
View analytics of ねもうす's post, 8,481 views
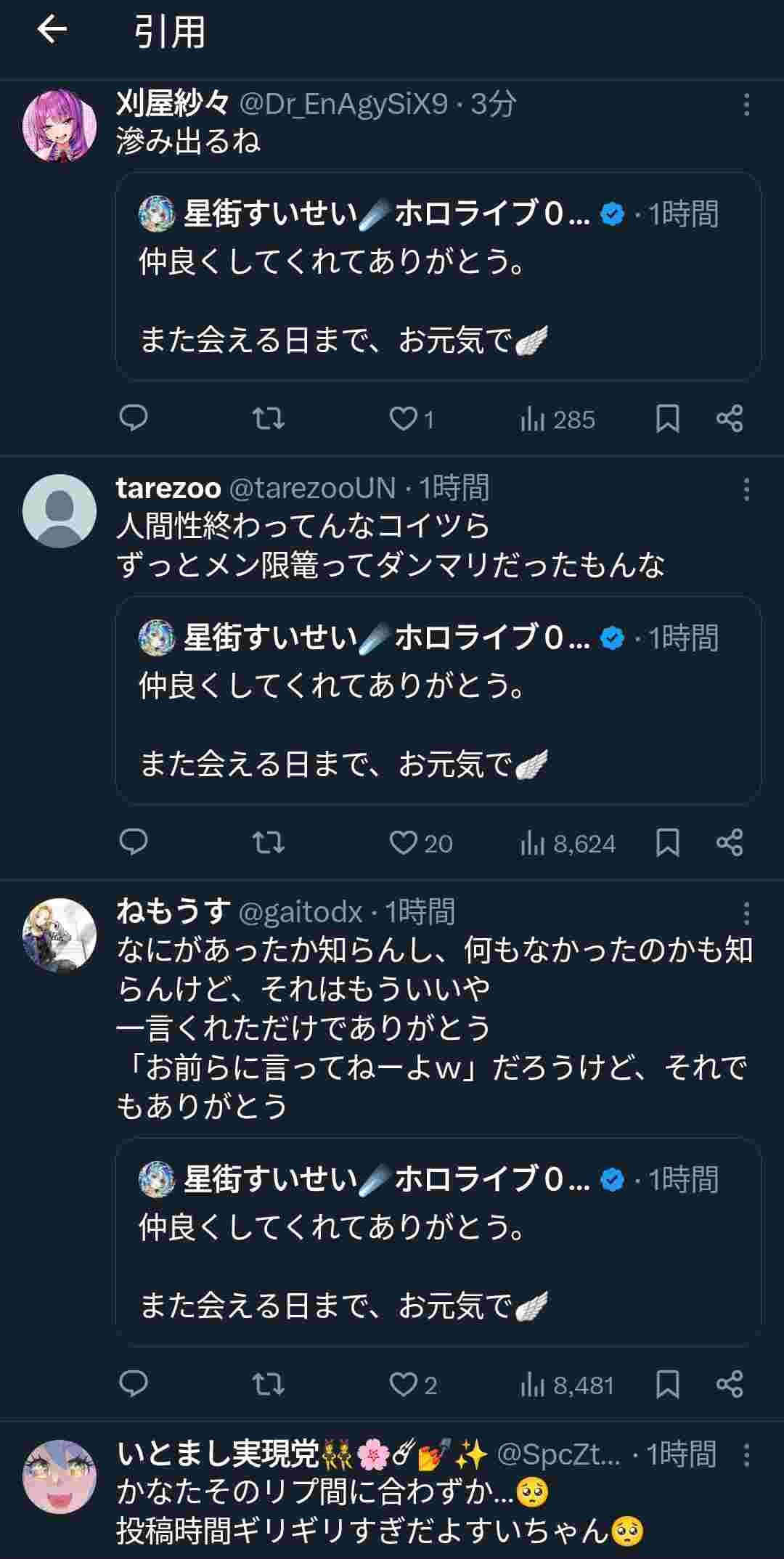(568, 1385)
